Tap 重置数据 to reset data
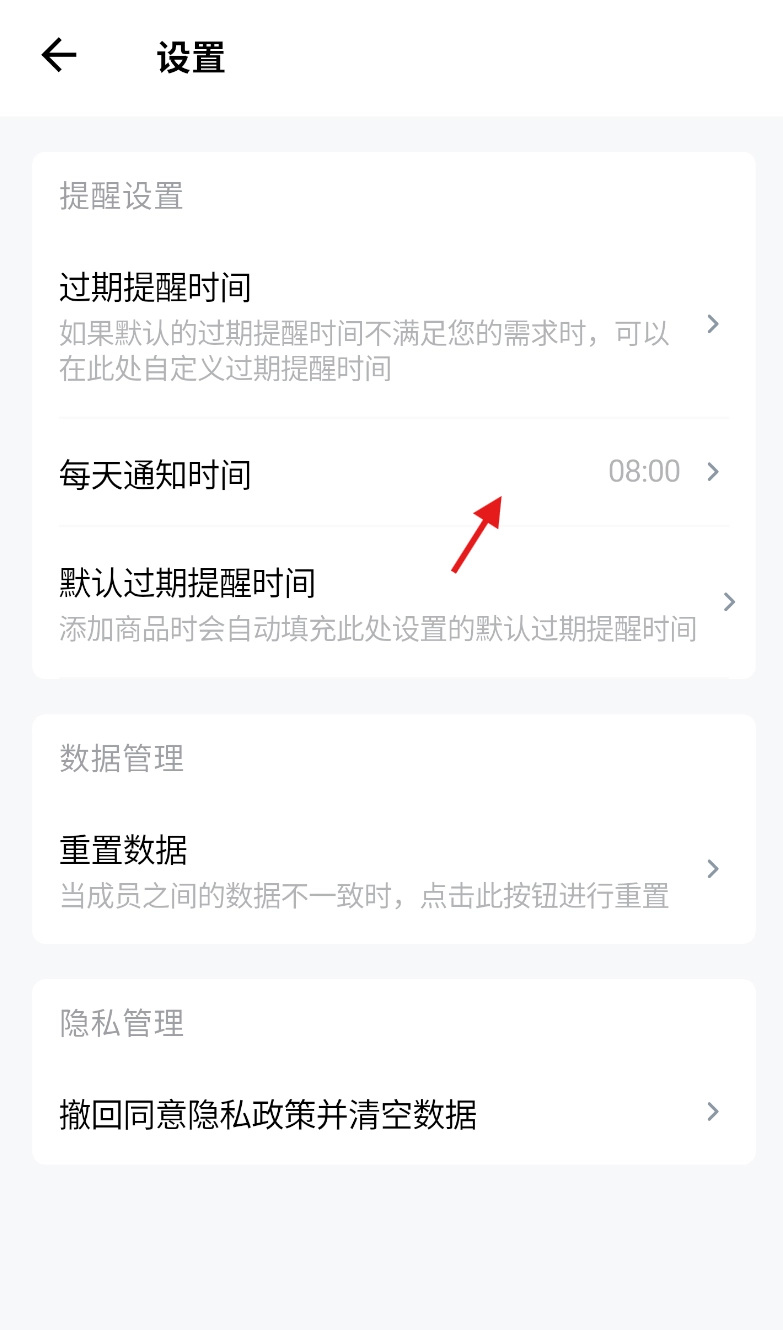This screenshot has width=783, height=1330. [392, 868]
